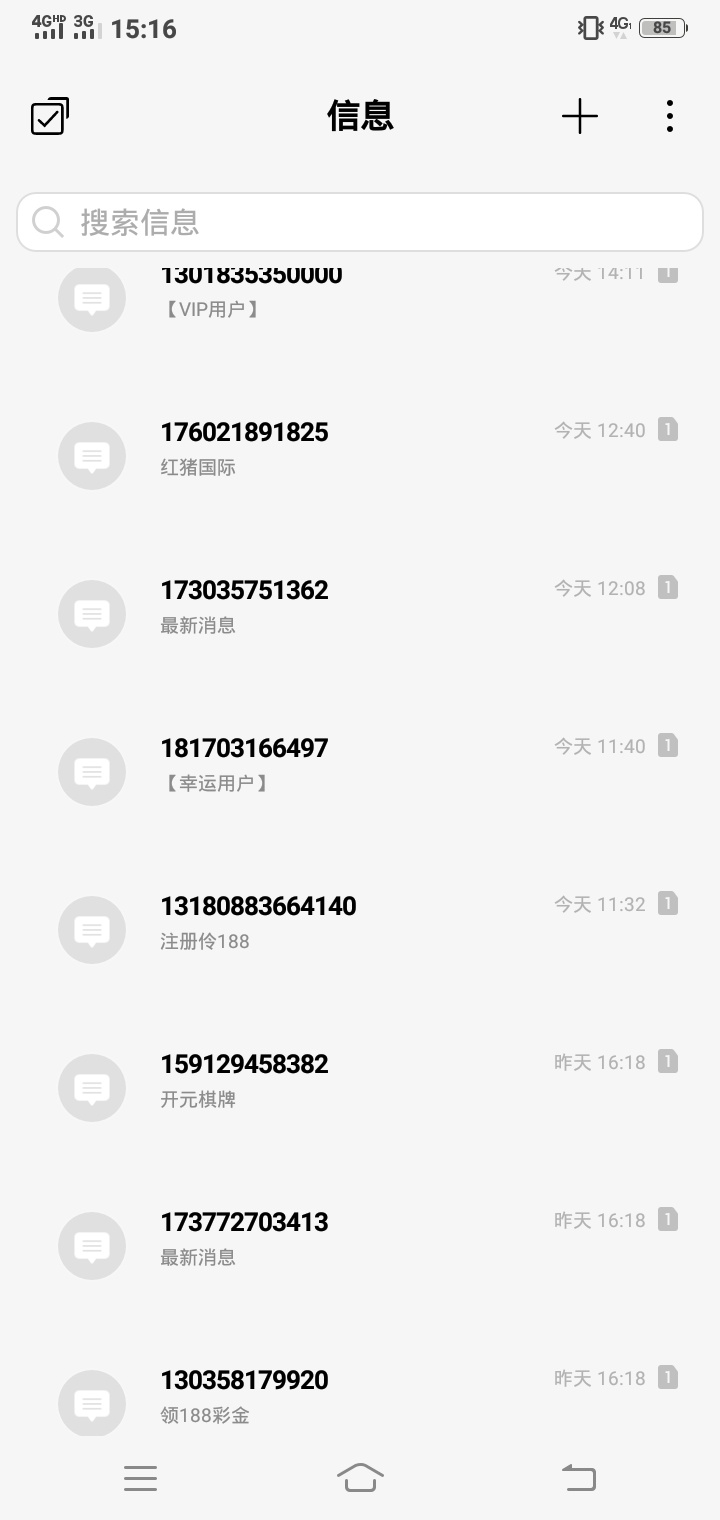This screenshot has width=720, height=1520.
Task: Open the three-dot overflow menu
Action: 669,116
